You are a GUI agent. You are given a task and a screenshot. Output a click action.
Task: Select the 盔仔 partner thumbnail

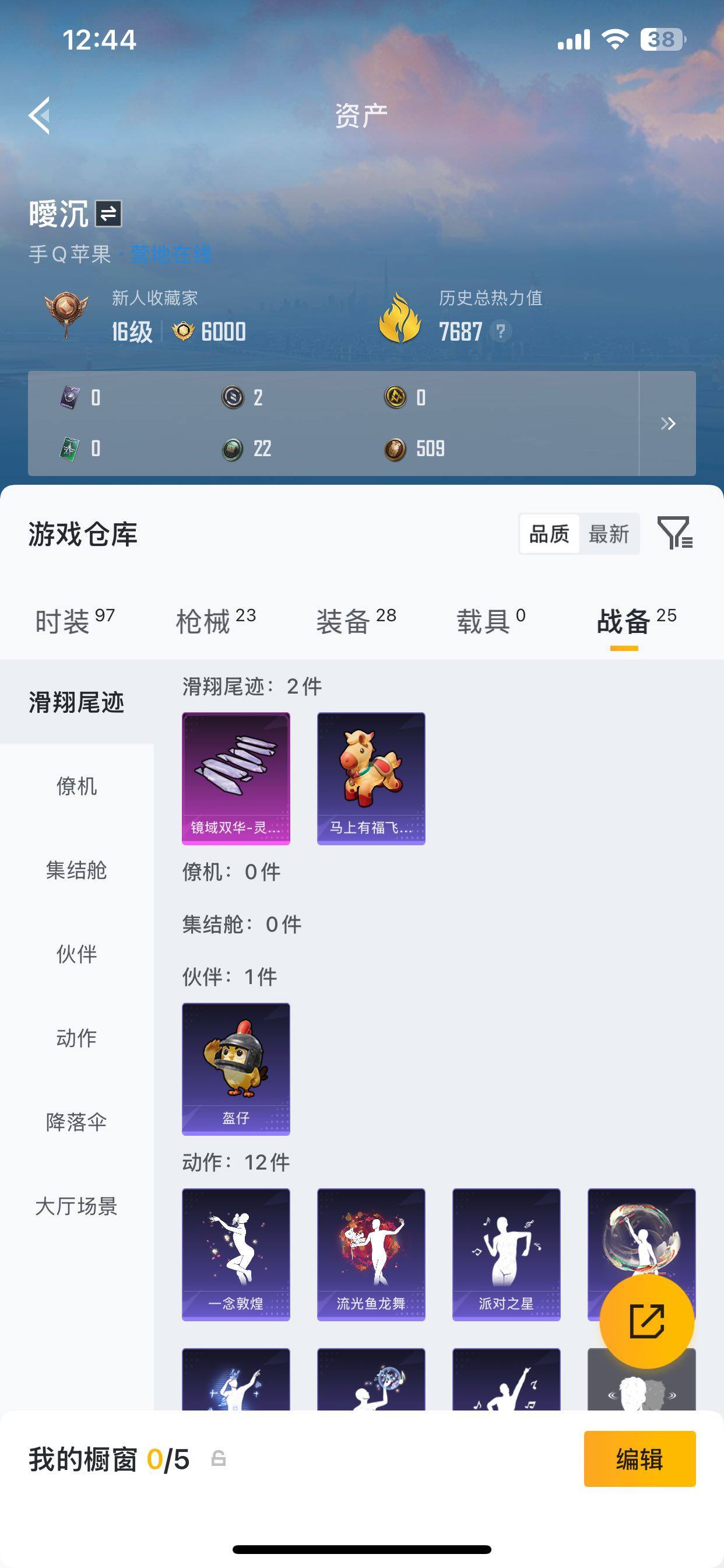235,1068
